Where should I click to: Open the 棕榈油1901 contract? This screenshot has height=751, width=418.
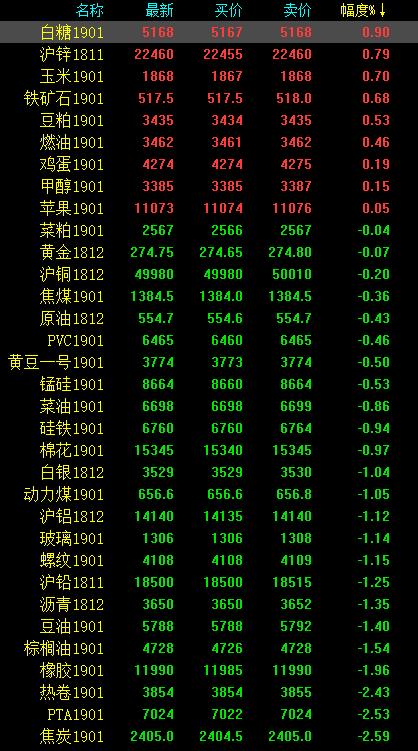pyautogui.click(x=209, y=648)
